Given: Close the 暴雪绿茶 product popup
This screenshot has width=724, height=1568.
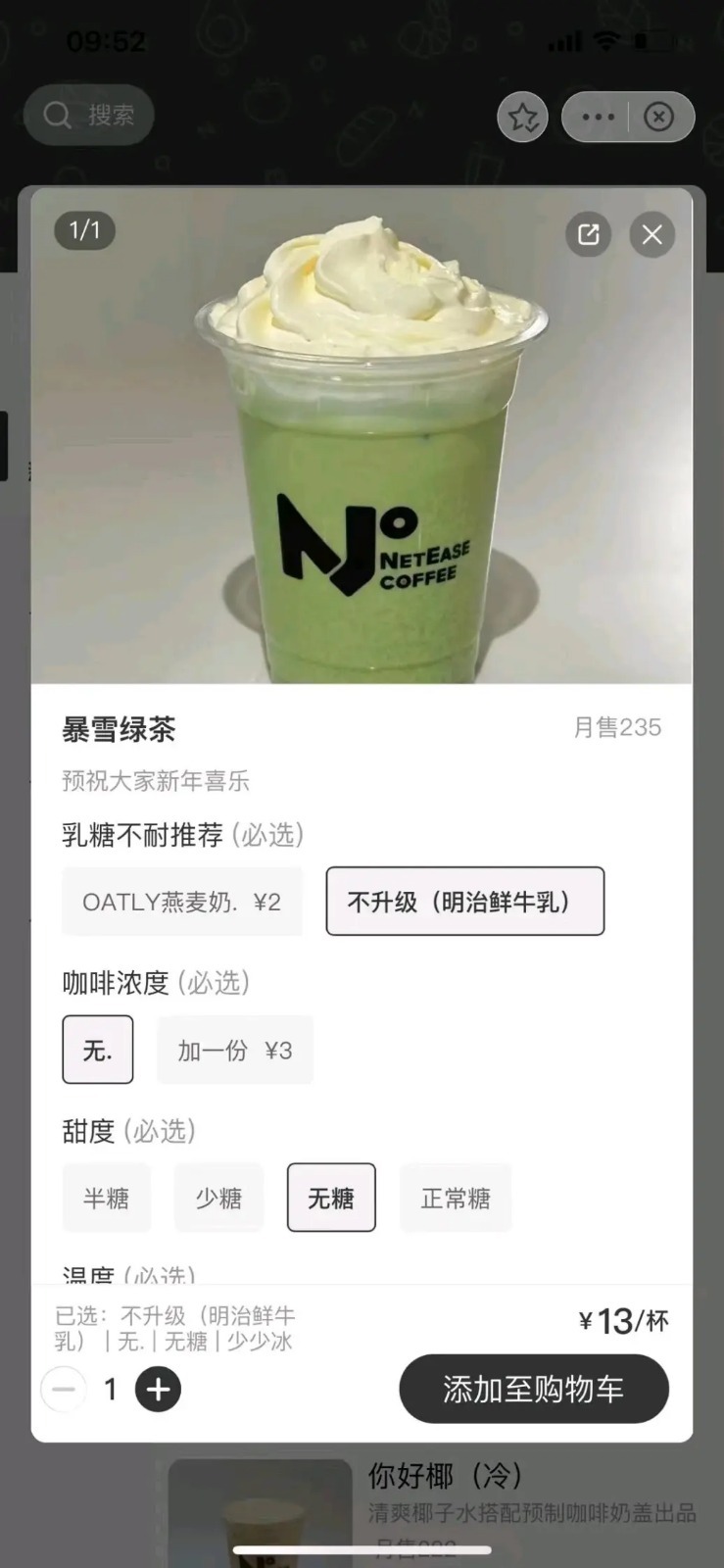Looking at the screenshot, I should 652,234.
